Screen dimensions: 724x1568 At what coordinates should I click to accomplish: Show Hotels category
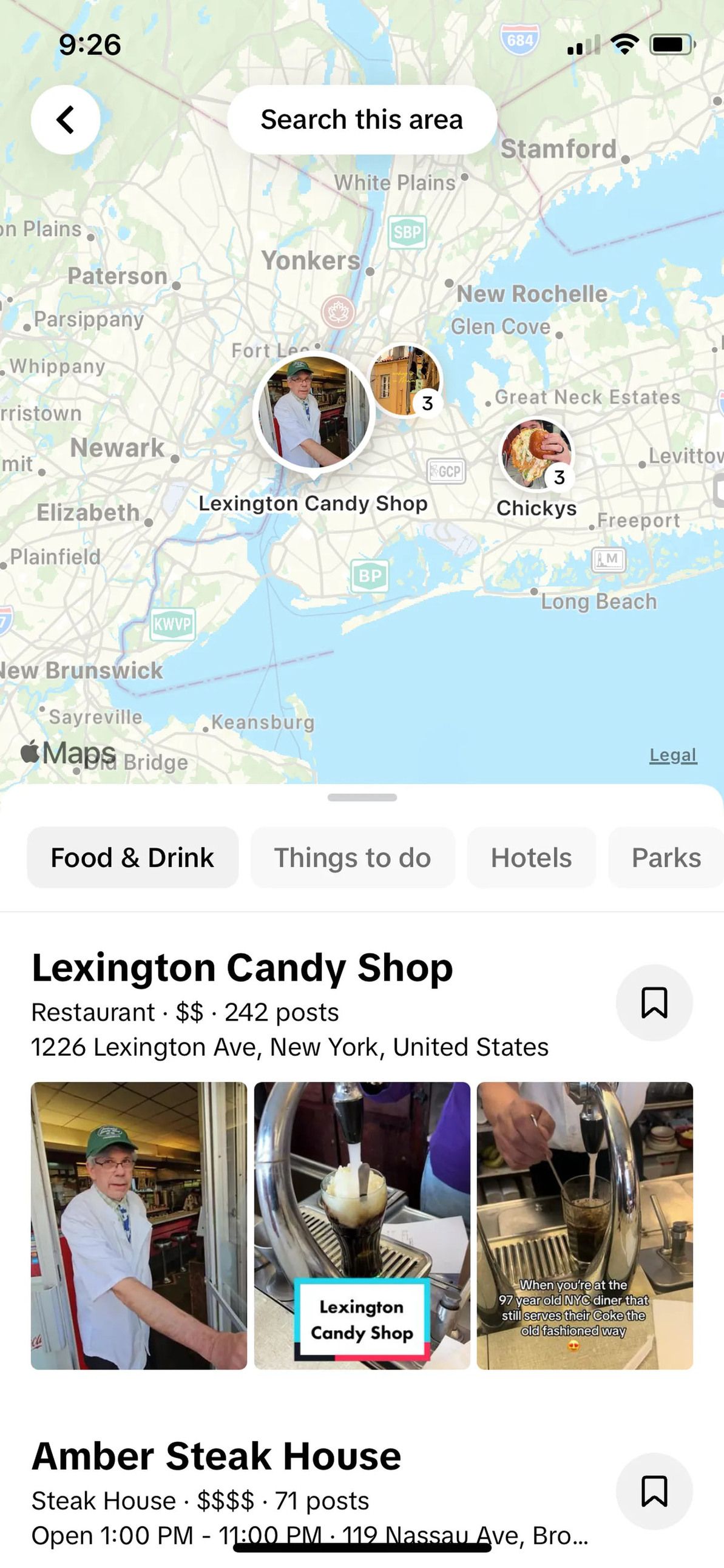point(531,857)
